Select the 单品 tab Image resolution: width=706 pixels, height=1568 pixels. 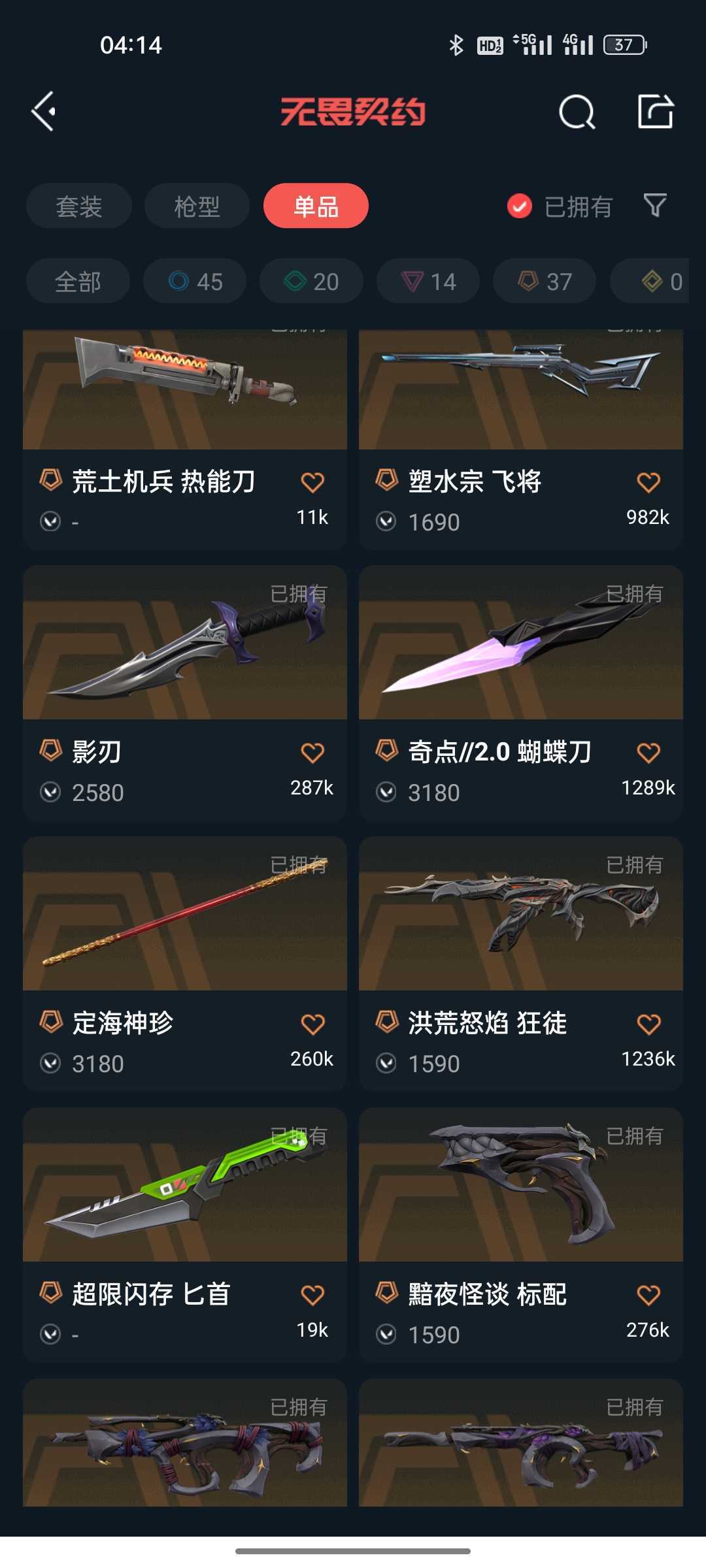coord(316,206)
